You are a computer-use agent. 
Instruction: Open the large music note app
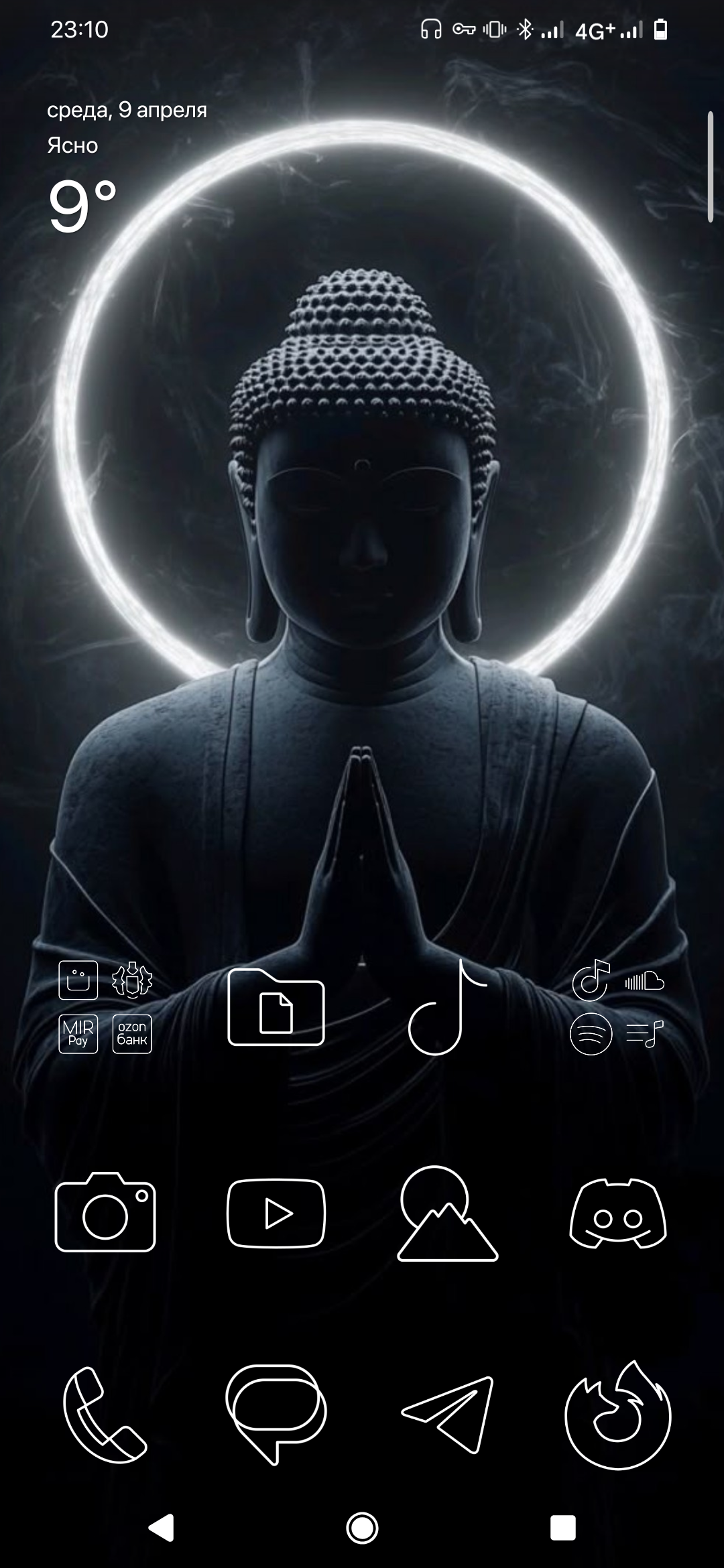[x=448, y=1007]
